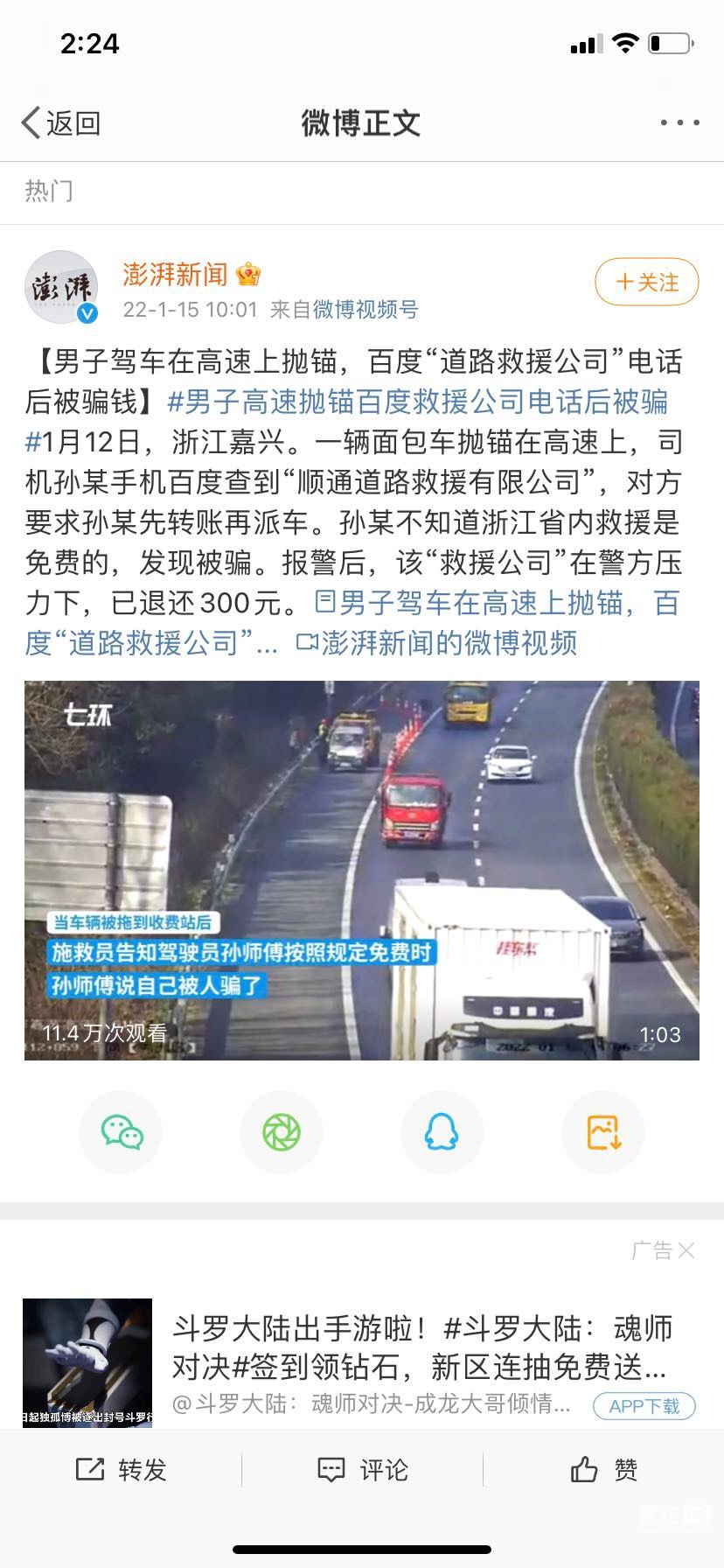The width and height of the screenshot is (724, 1568).
Task: Save the post as an image
Action: (x=603, y=1132)
